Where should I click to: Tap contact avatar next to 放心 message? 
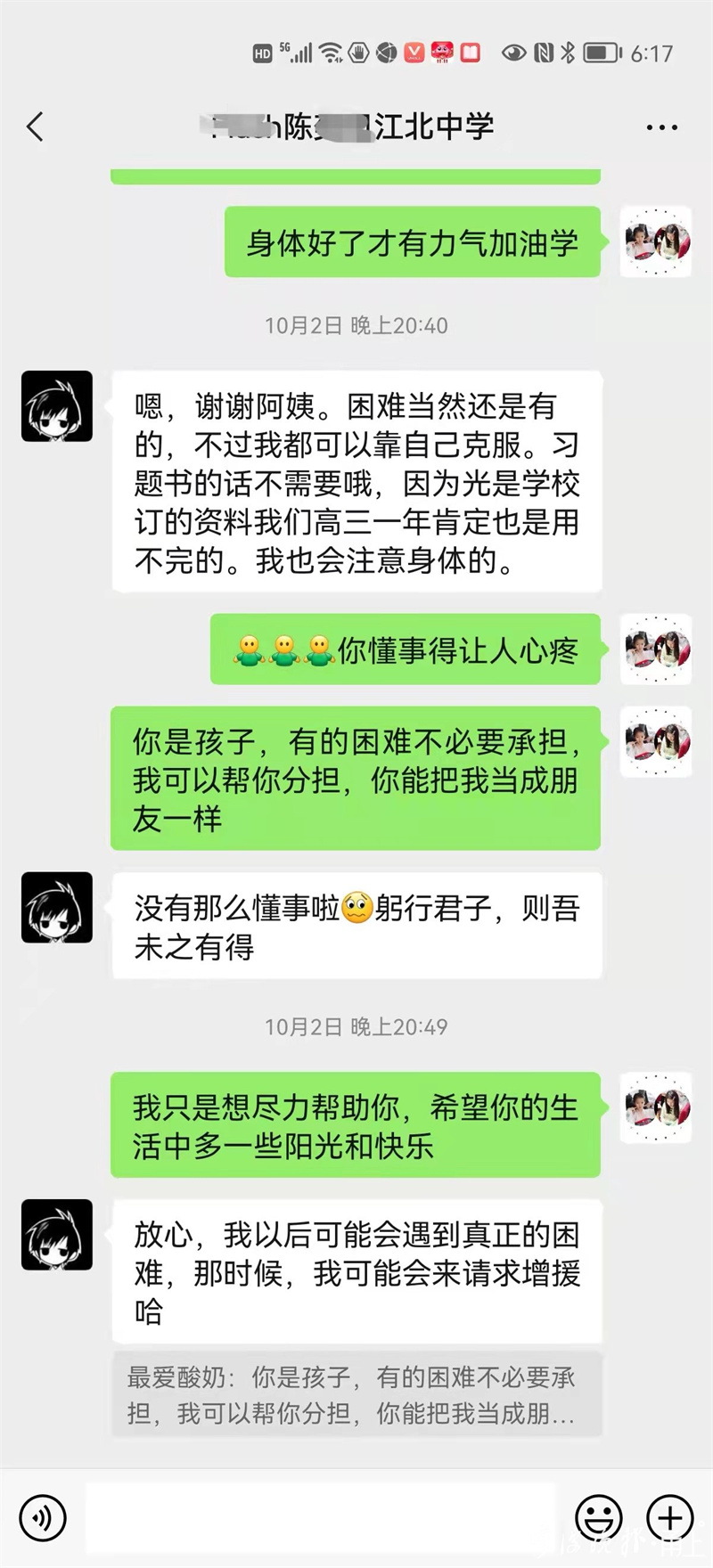pos(57,1235)
